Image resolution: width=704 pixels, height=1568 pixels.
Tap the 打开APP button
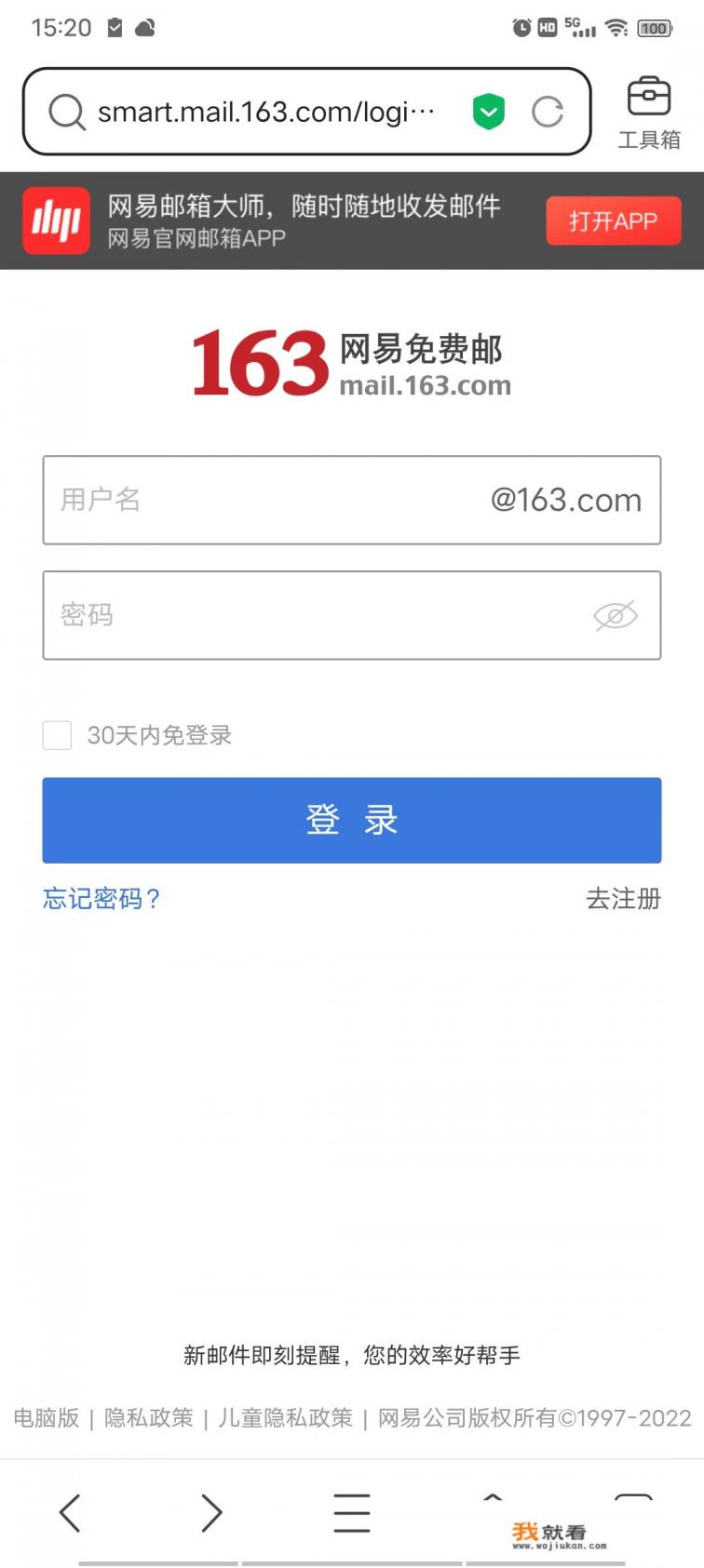(613, 221)
